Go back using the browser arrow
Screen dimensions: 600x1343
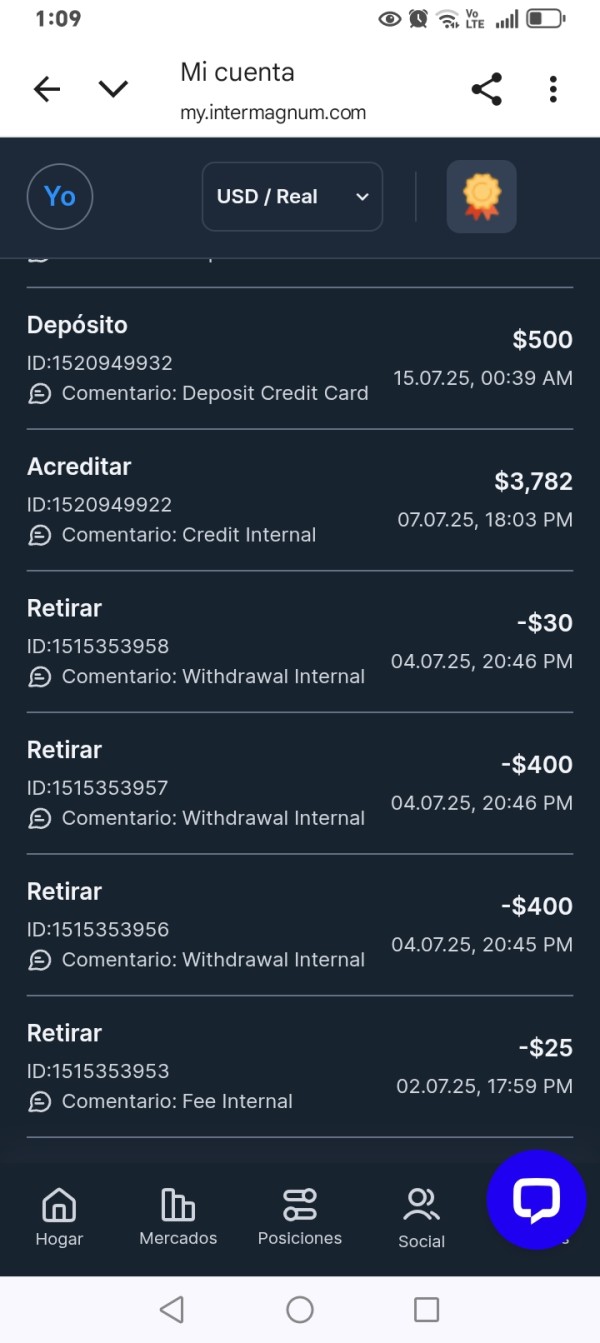pyautogui.click(x=47, y=89)
